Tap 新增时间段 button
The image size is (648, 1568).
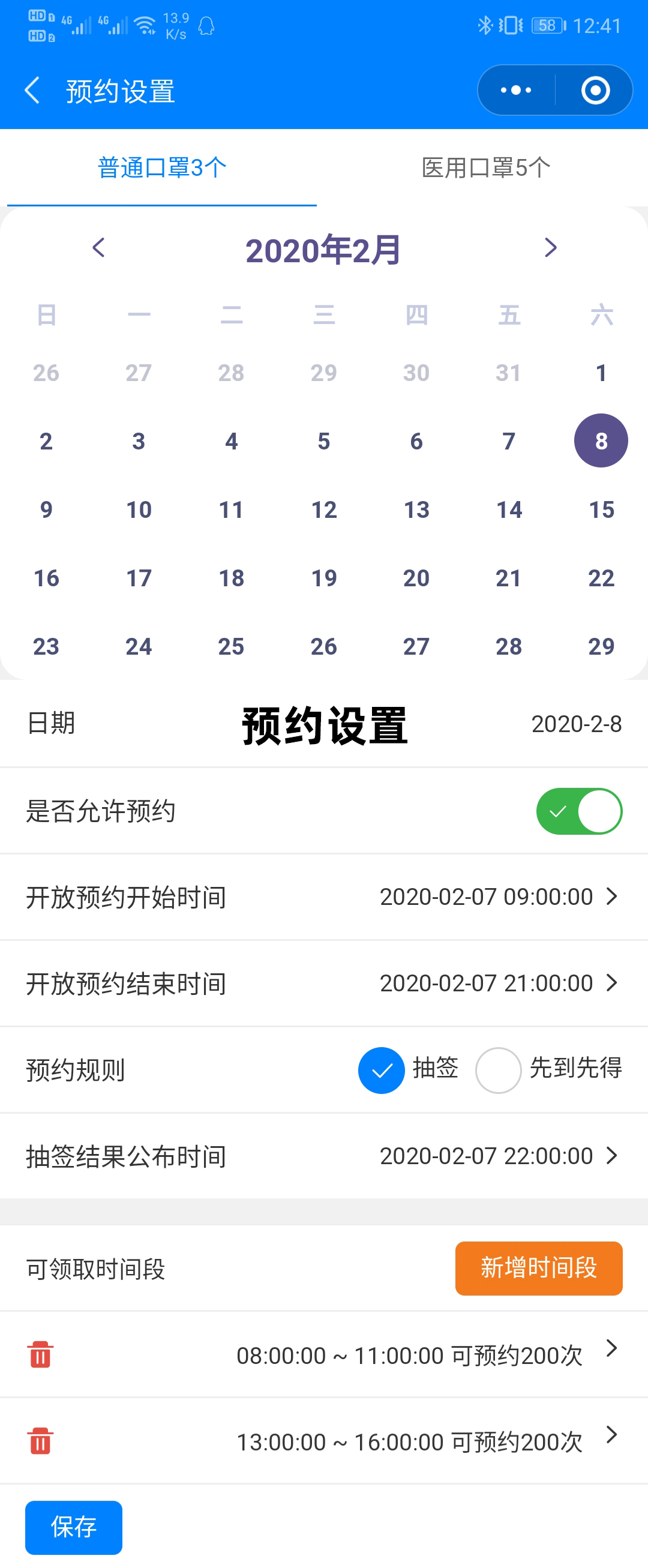tap(538, 1268)
